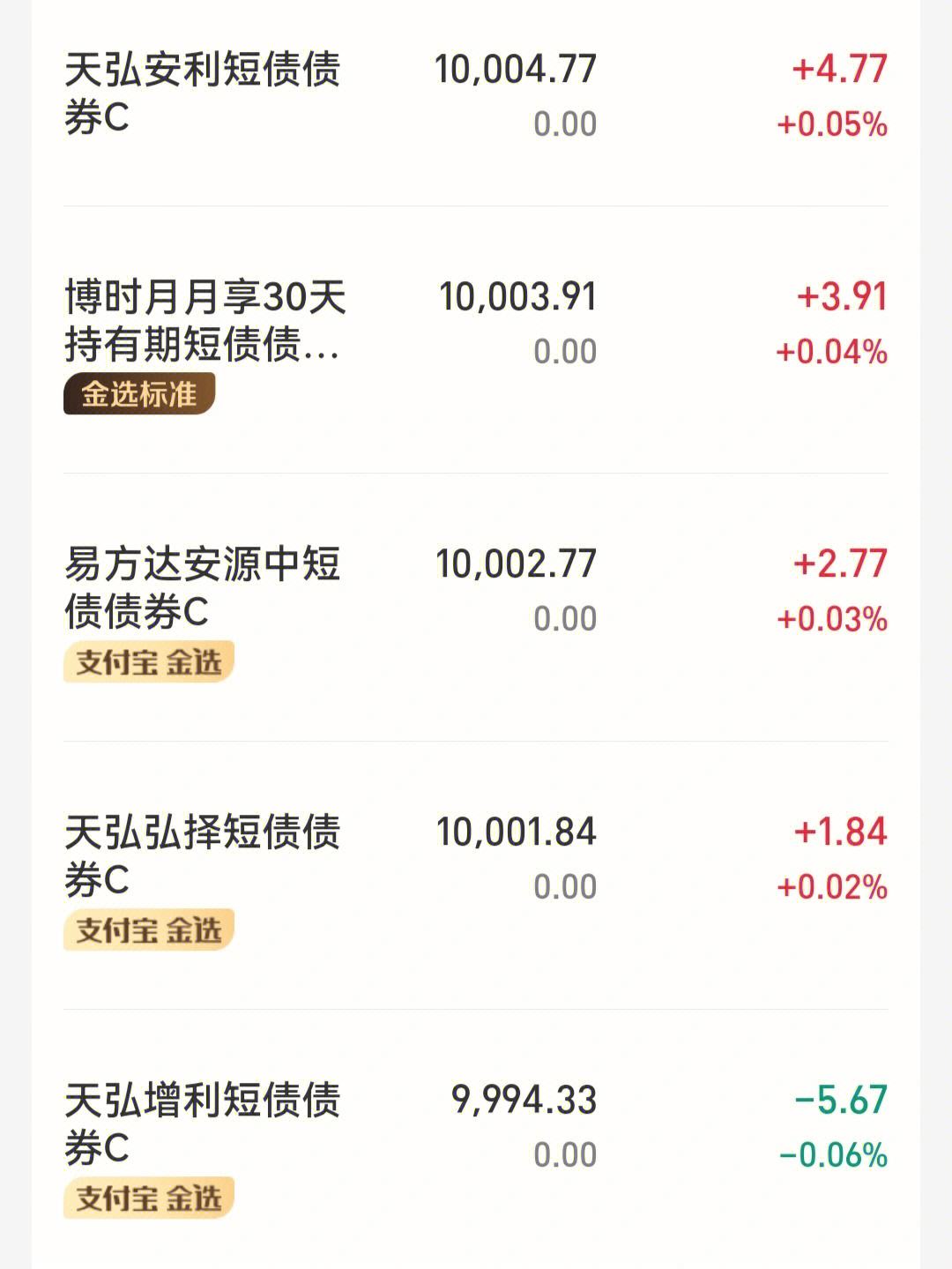The height and width of the screenshot is (1269, 952).
Task: Tap the value 10,002.77
Action: tap(517, 563)
